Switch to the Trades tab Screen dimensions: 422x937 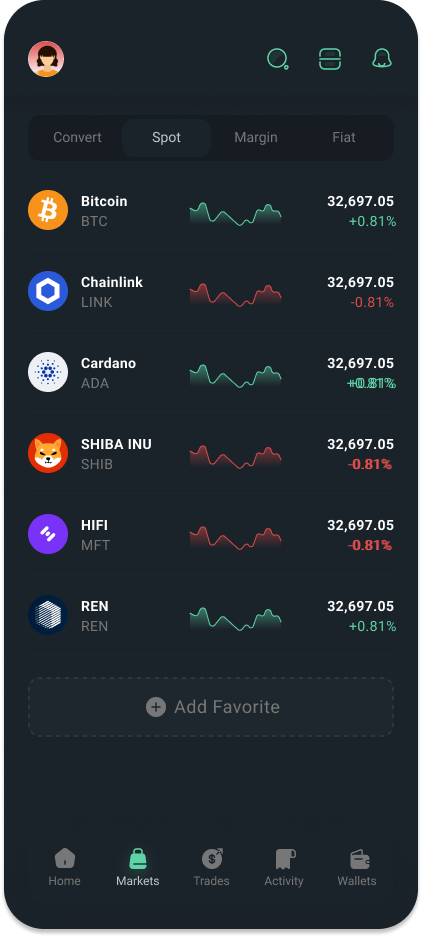(212, 868)
